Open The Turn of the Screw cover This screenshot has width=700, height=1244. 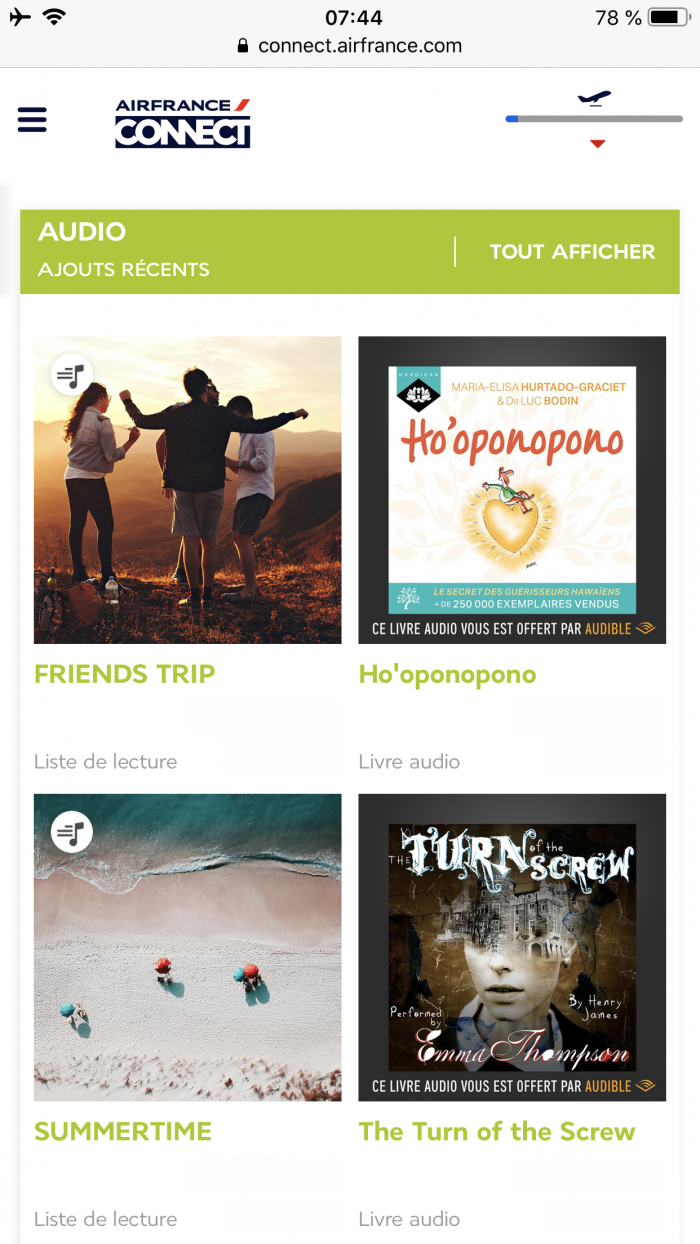(x=512, y=947)
